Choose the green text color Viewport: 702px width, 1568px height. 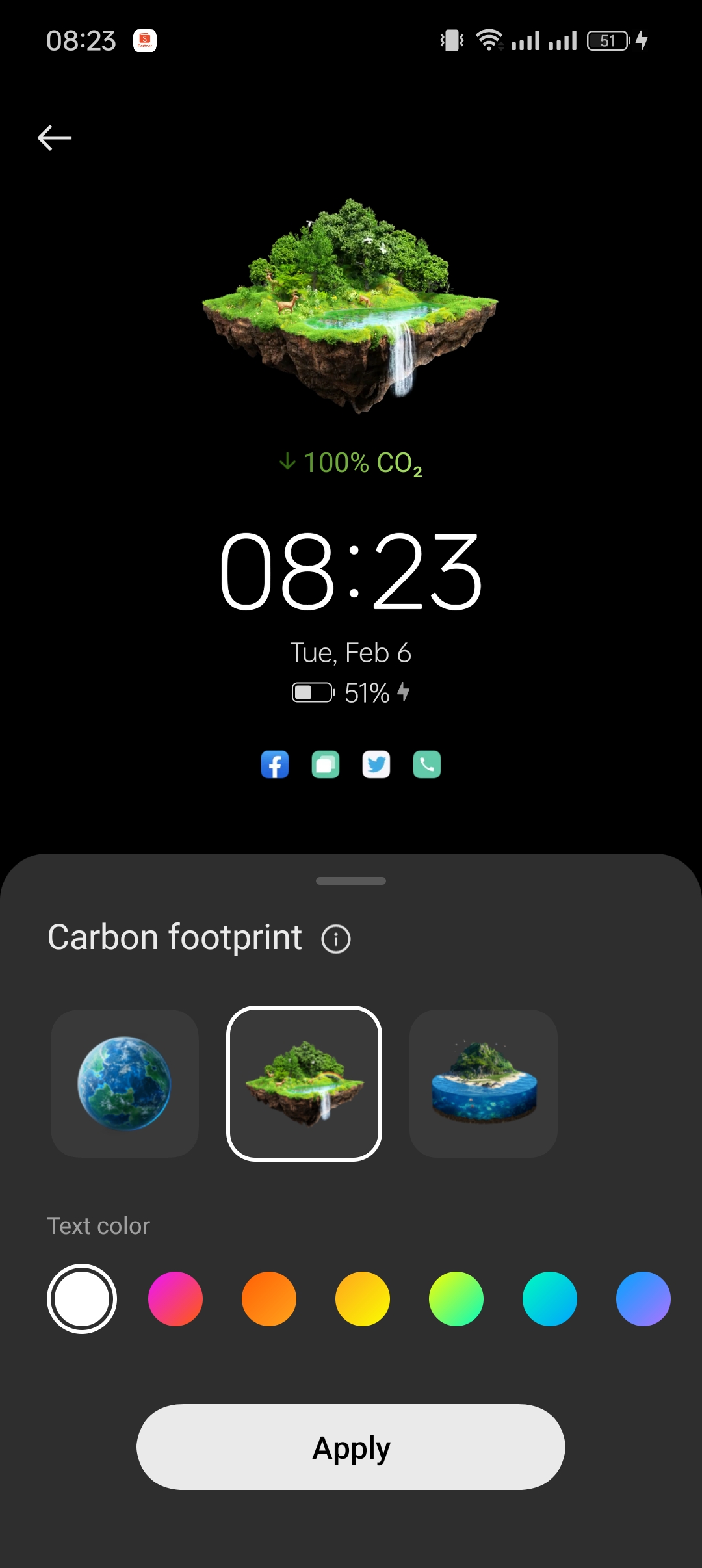[456, 1299]
